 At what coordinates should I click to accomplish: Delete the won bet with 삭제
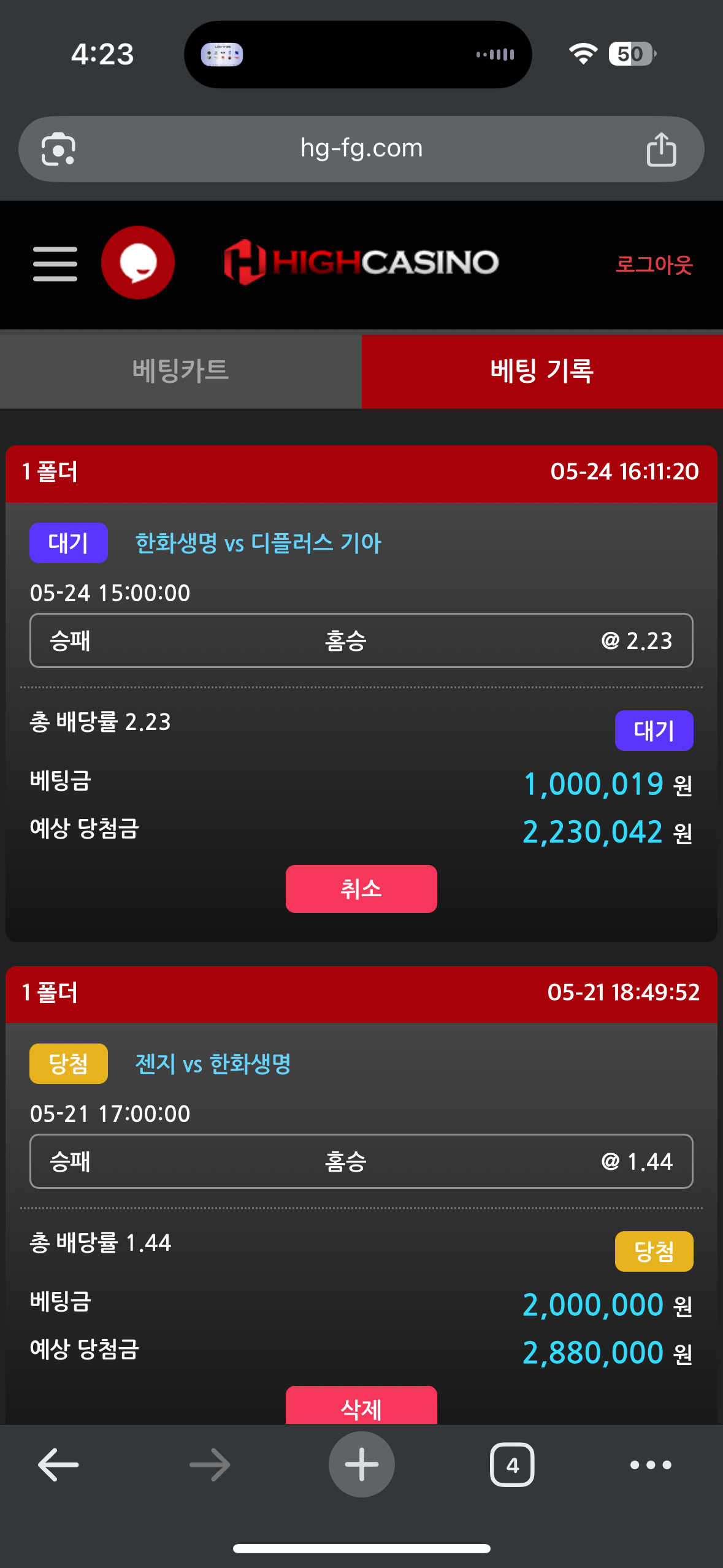pyautogui.click(x=361, y=1406)
